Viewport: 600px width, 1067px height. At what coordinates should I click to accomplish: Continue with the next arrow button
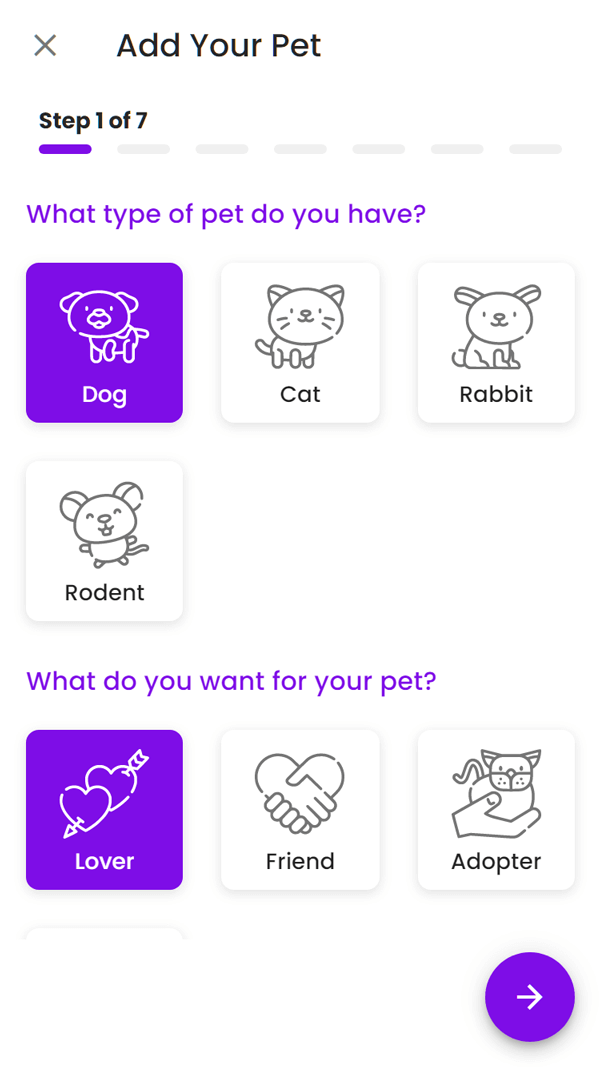529,997
